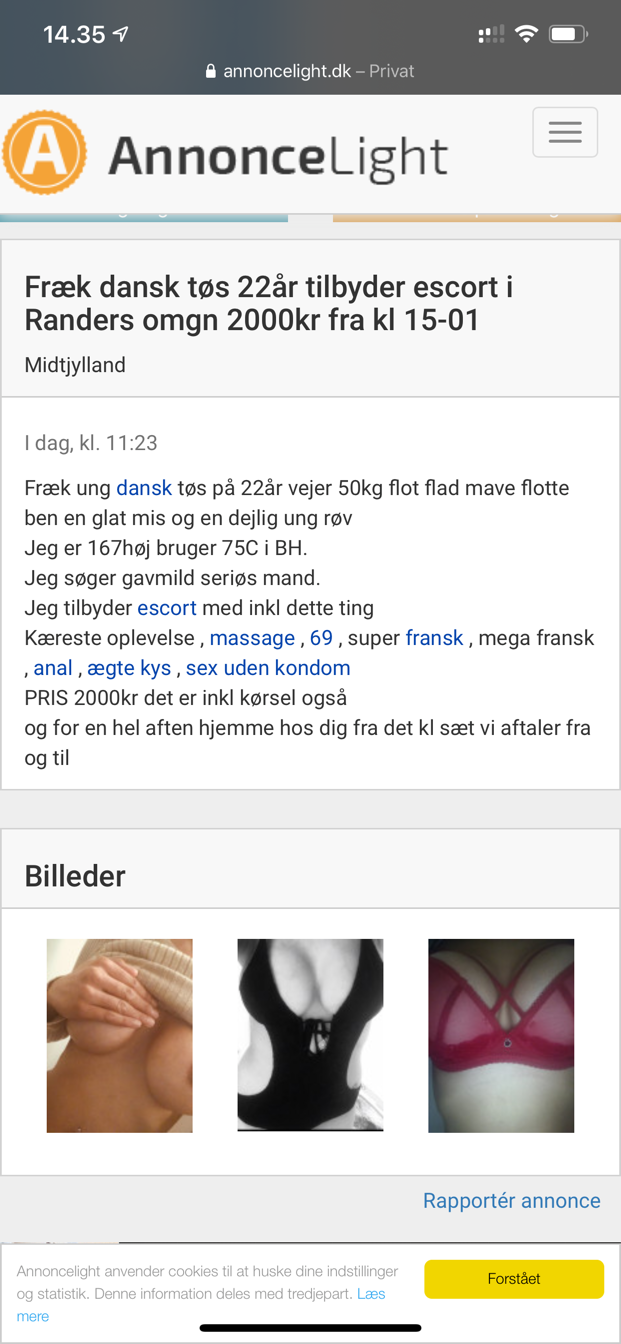Tap the AnnonceLight home logo
This screenshot has height=1344, width=621.
[x=226, y=154]
